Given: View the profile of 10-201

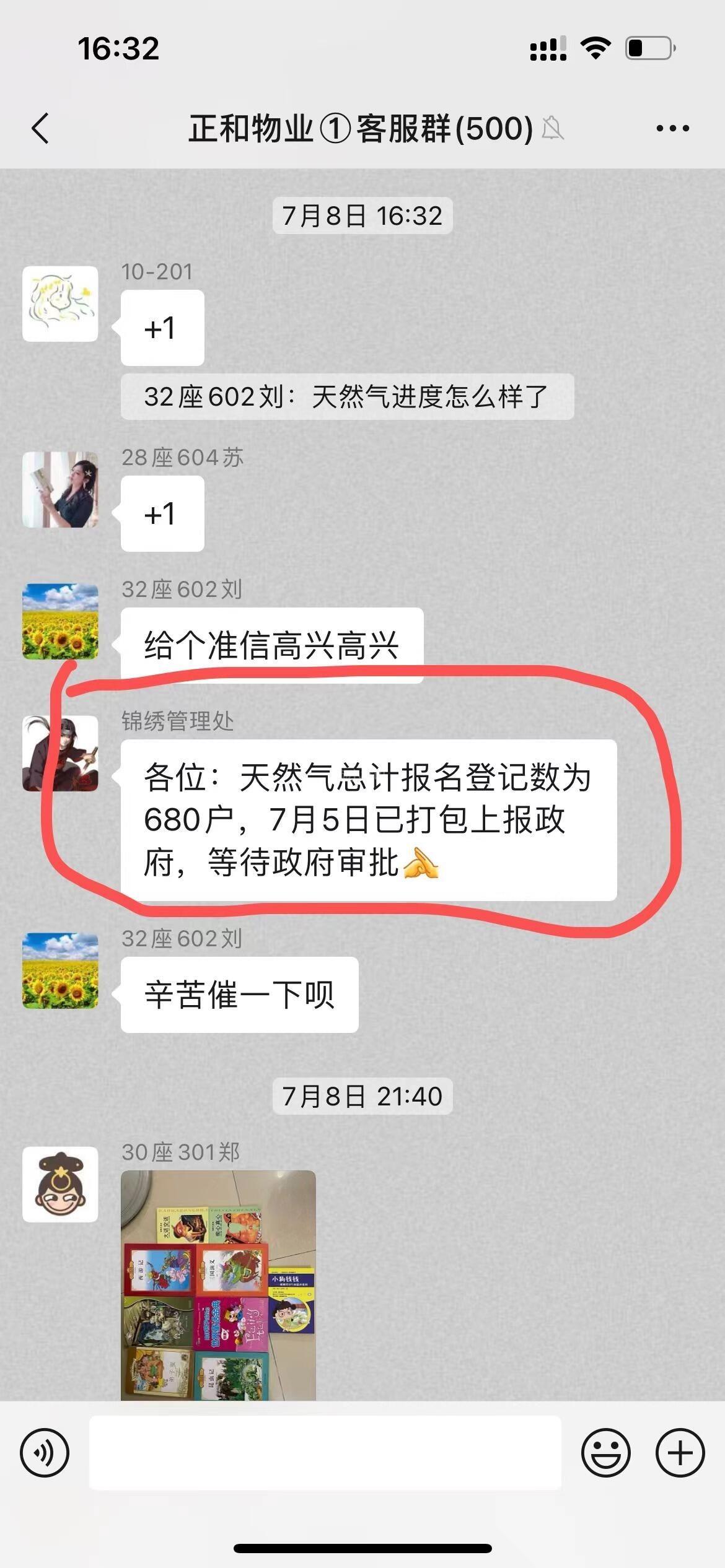Looking at the screenshot, I should pos(60,304).
